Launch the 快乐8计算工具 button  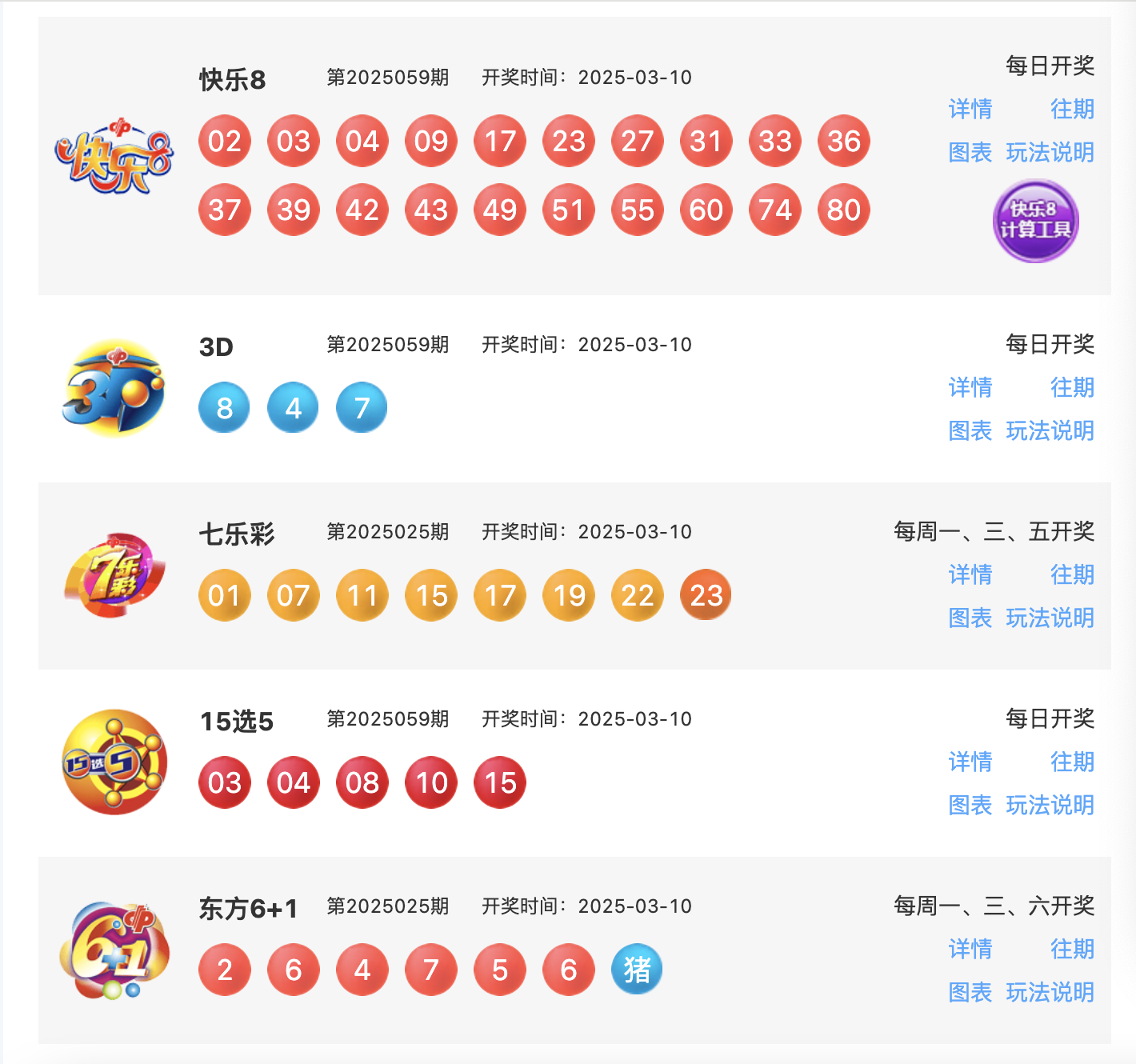(1035, 221)
